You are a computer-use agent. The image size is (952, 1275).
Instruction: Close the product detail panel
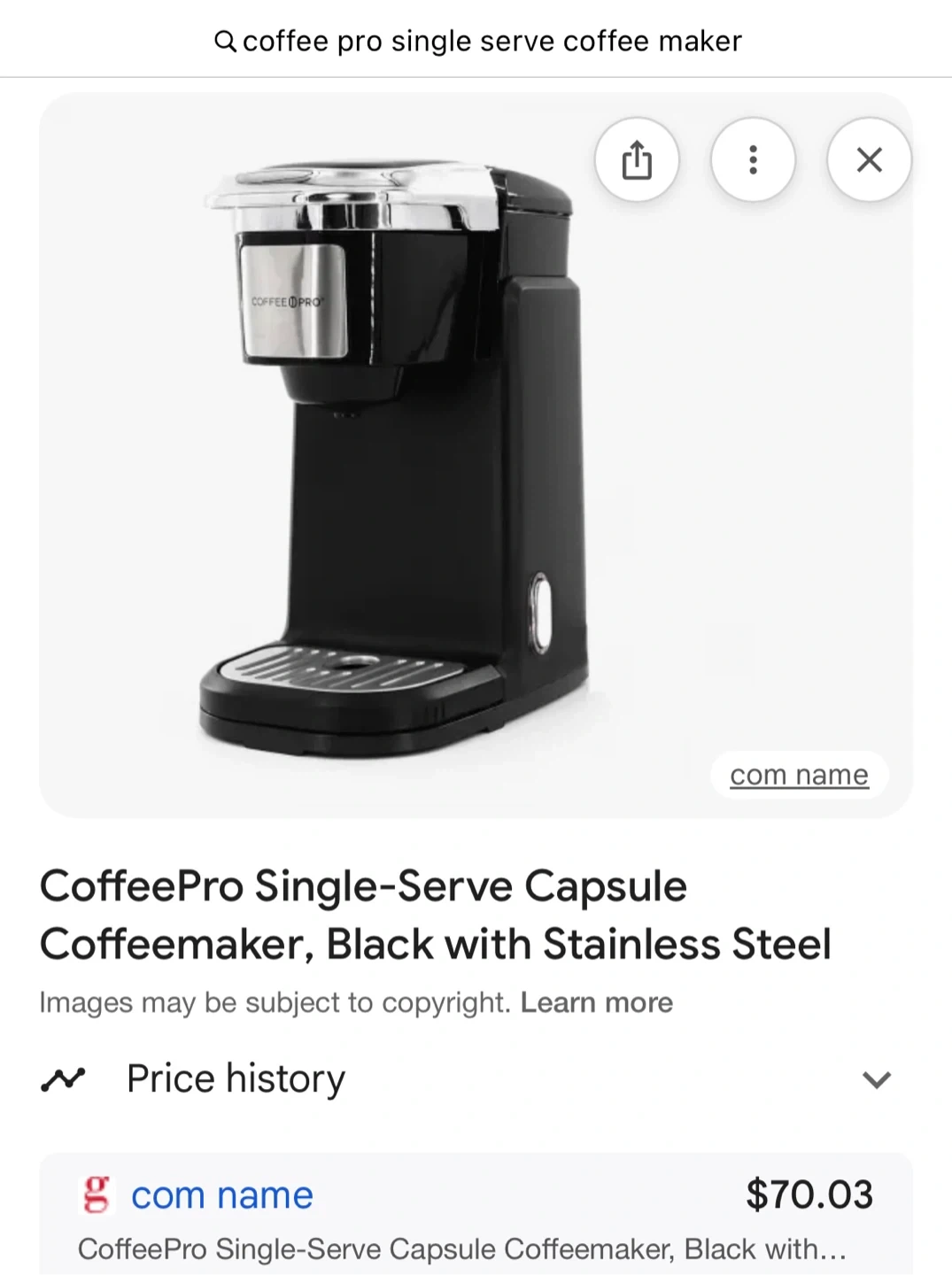(869, 160)
